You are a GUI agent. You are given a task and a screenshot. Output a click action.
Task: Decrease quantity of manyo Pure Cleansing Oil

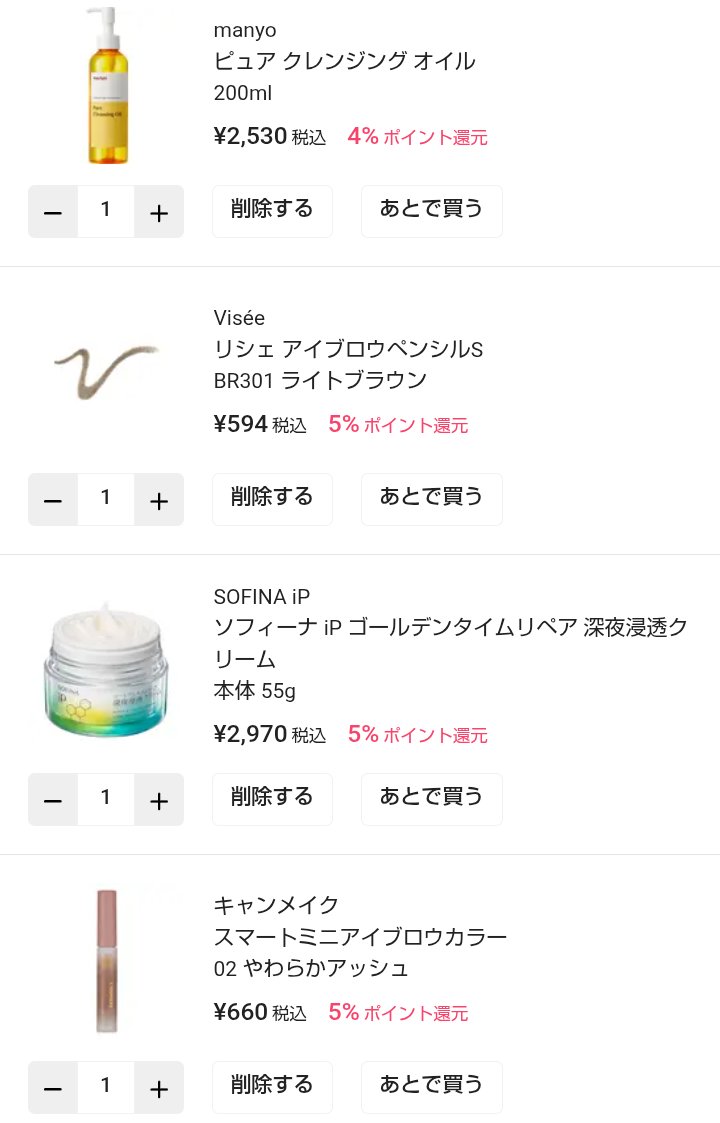[x=52, y=211]
